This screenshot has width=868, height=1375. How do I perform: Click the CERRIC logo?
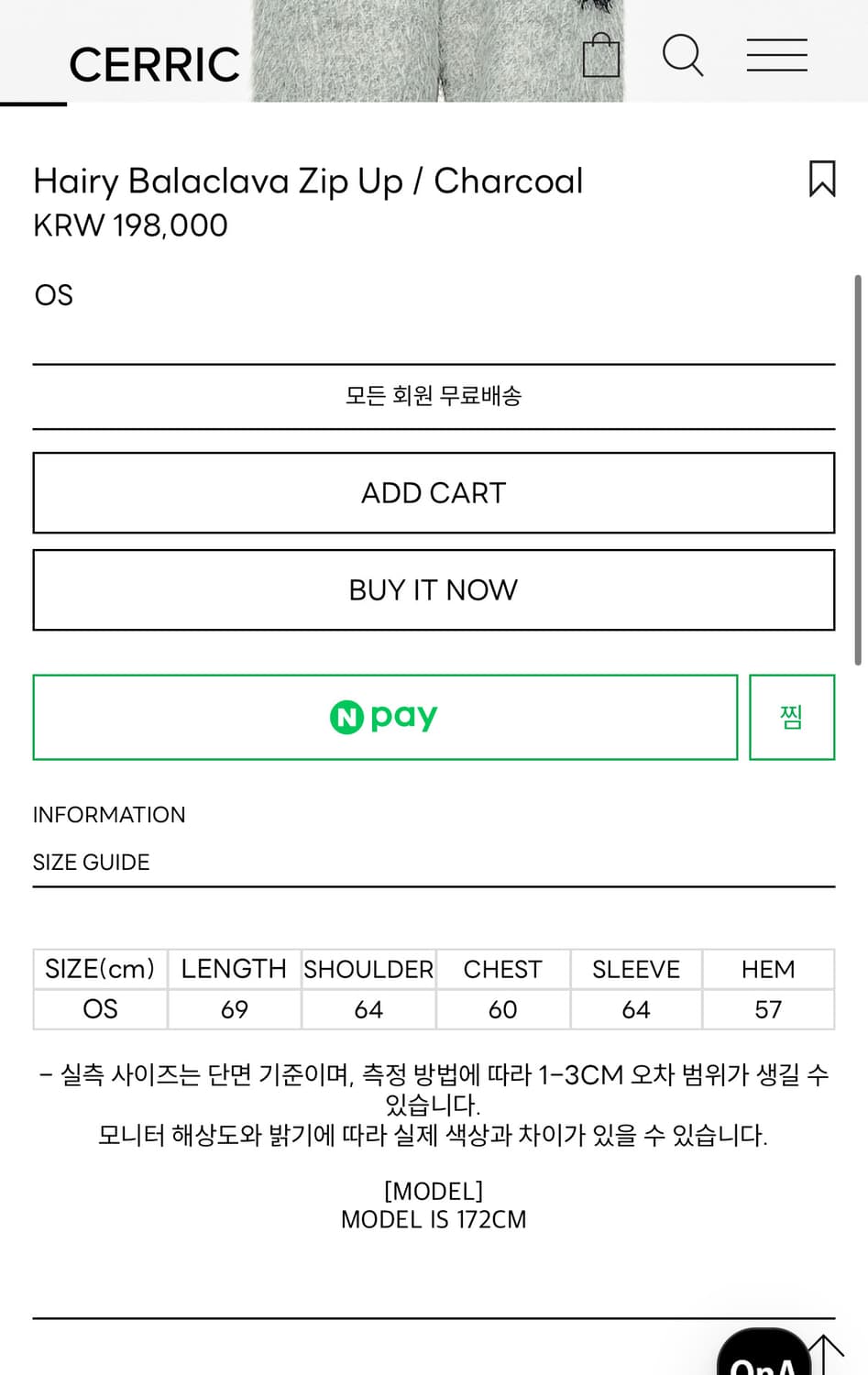click(x=154, y=64)
